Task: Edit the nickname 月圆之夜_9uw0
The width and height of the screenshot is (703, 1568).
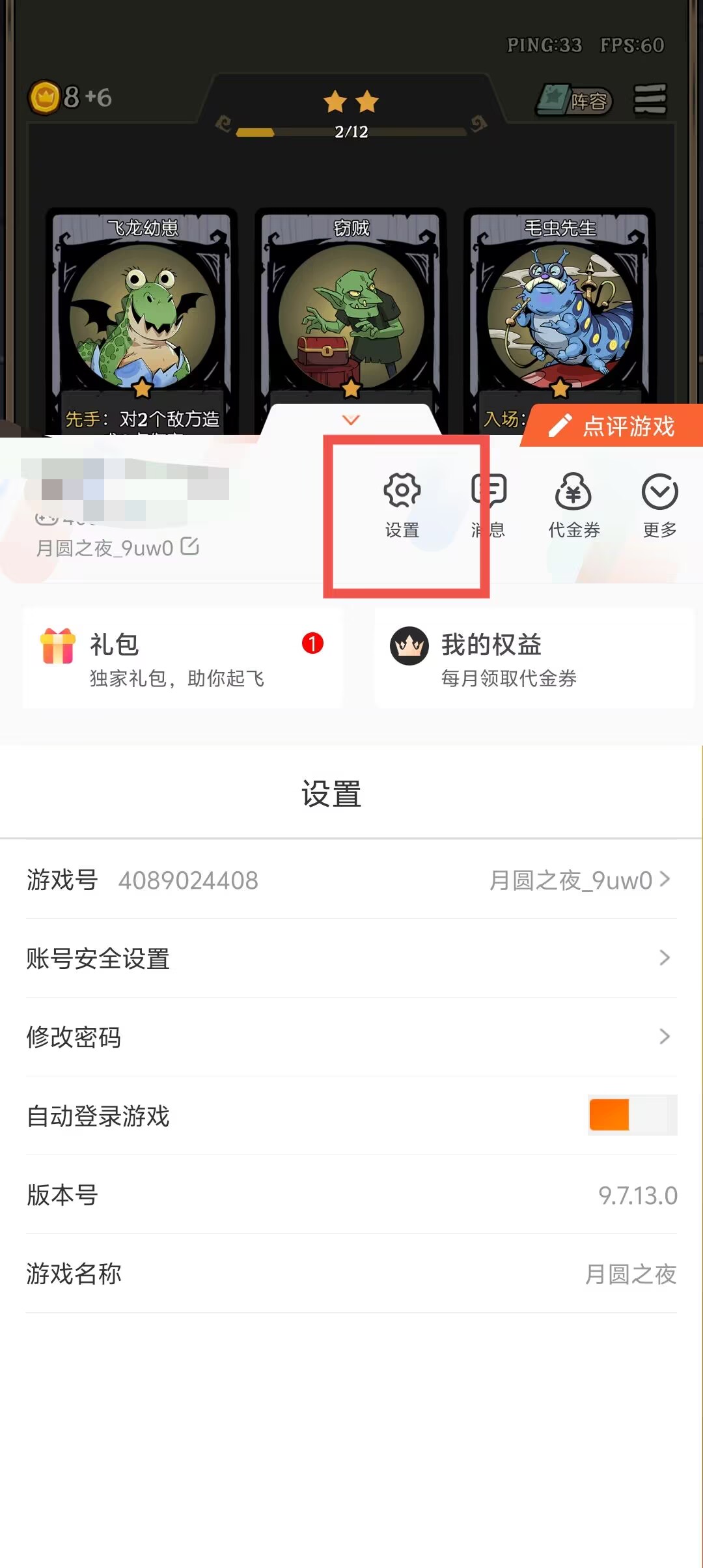Action: (189, 546)
